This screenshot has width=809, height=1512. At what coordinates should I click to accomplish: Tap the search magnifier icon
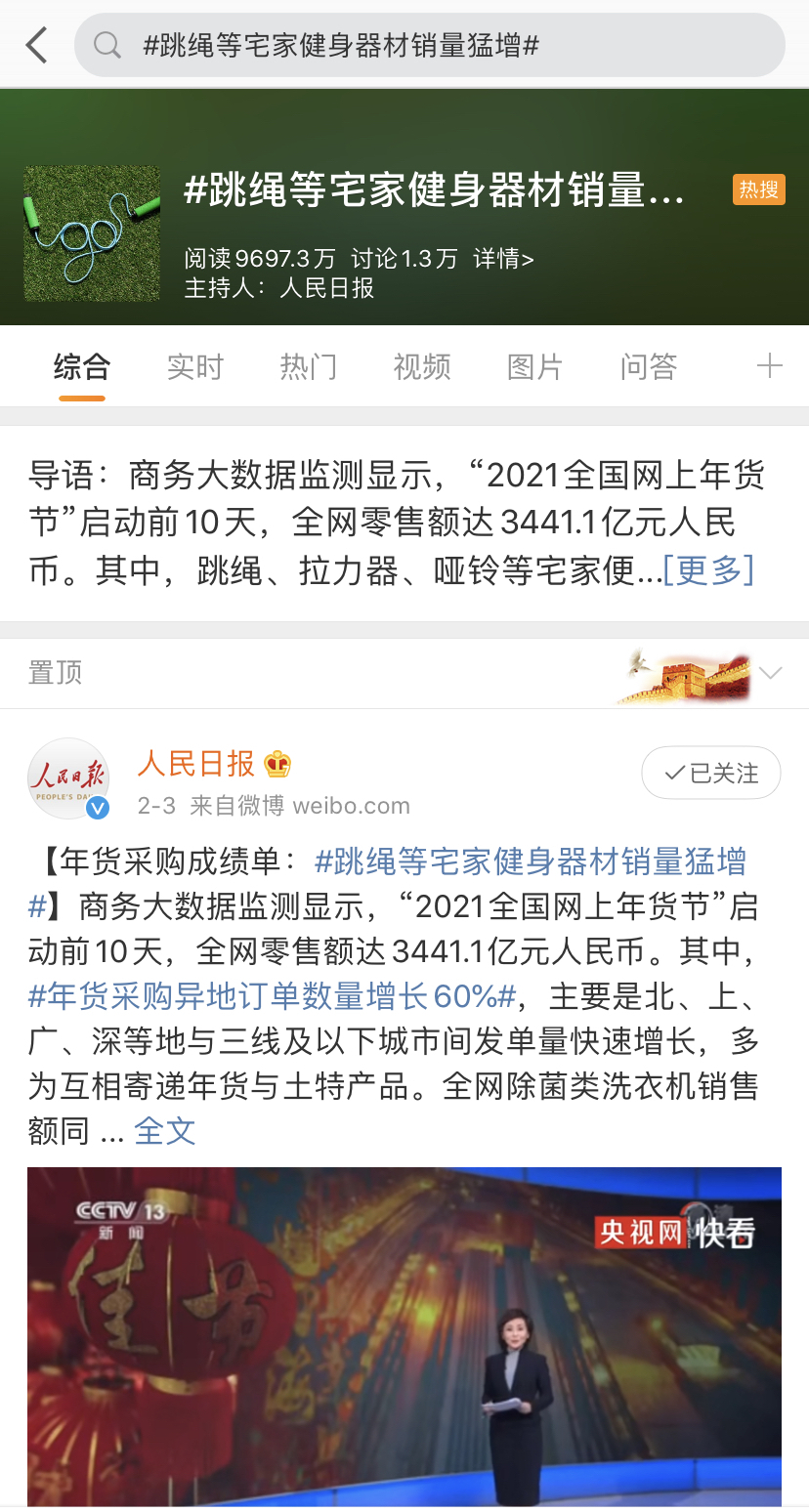106,44
